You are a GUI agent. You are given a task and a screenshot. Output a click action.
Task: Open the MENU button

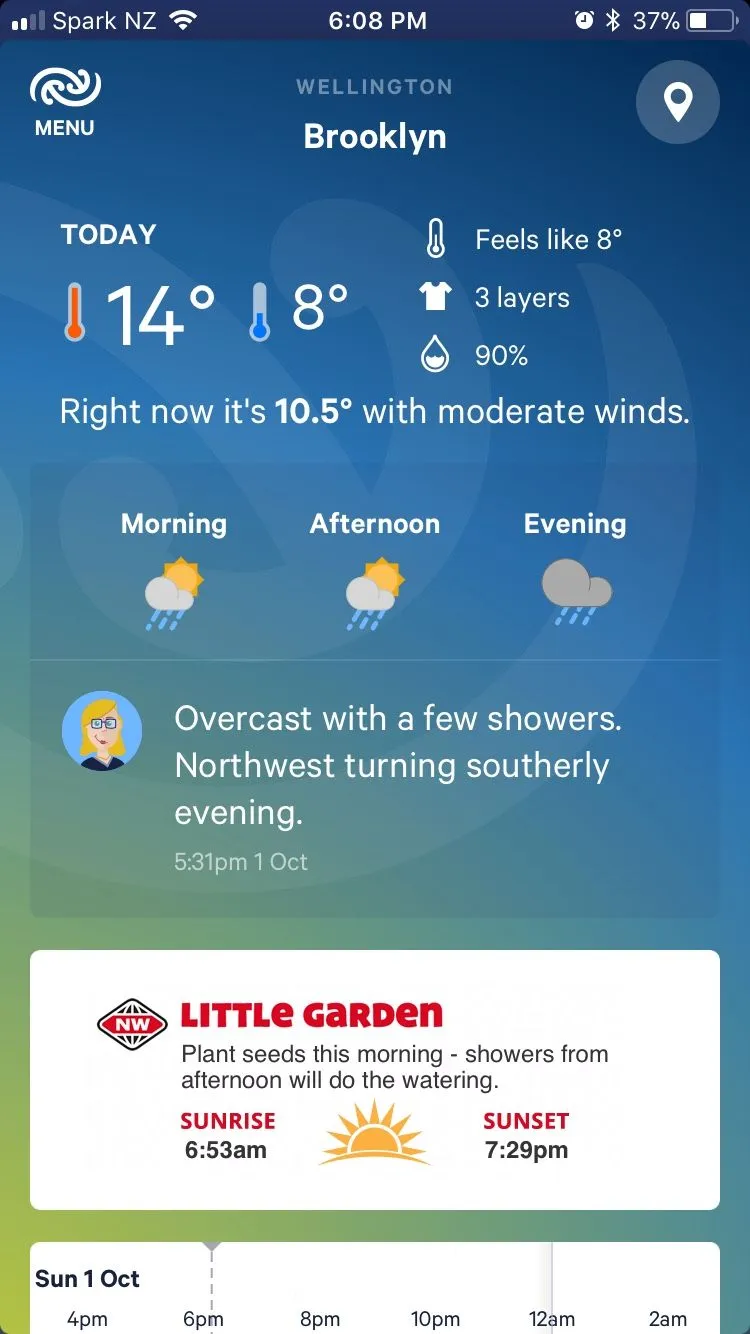coord(65,101)
